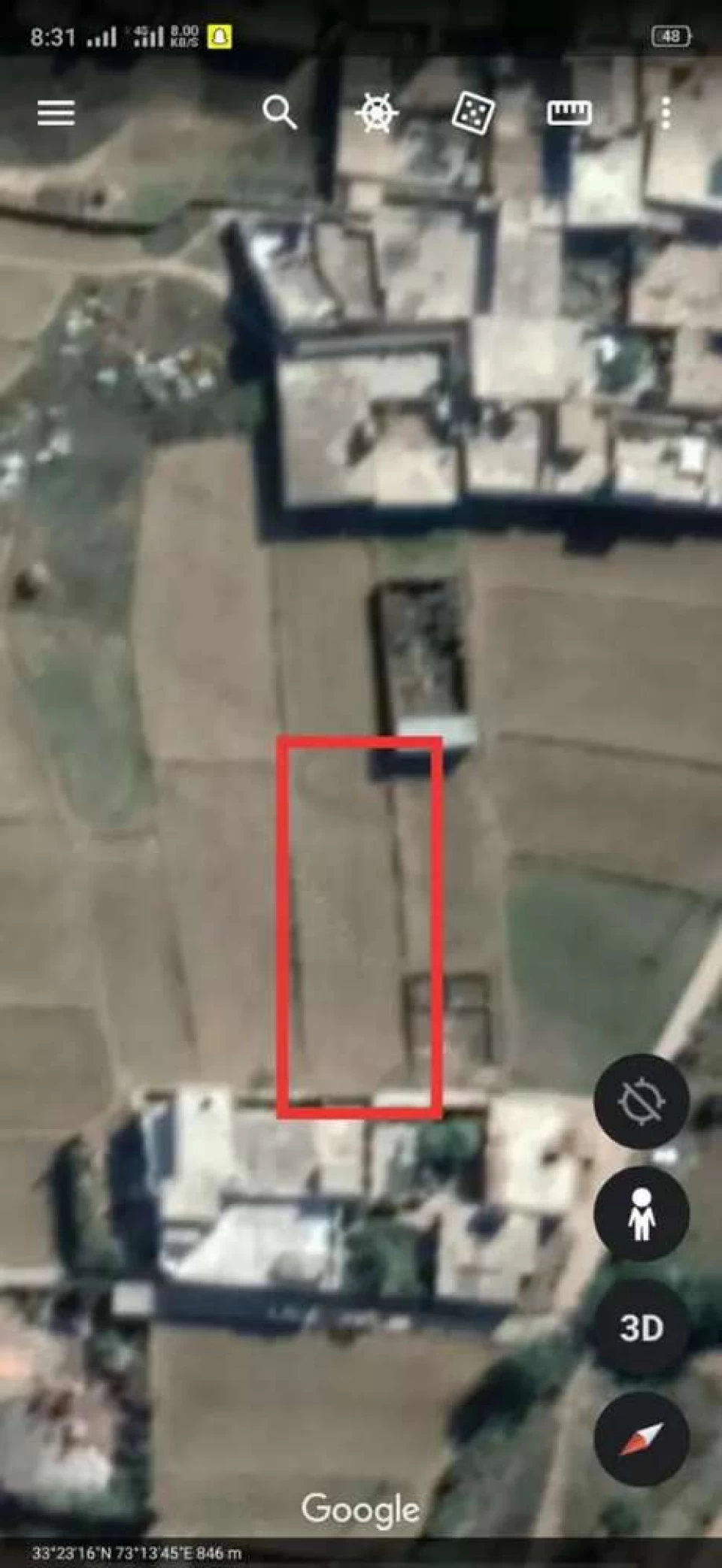Switch to 3D view
Viewport: 722px width, 1568px height.
[641, 1327]
